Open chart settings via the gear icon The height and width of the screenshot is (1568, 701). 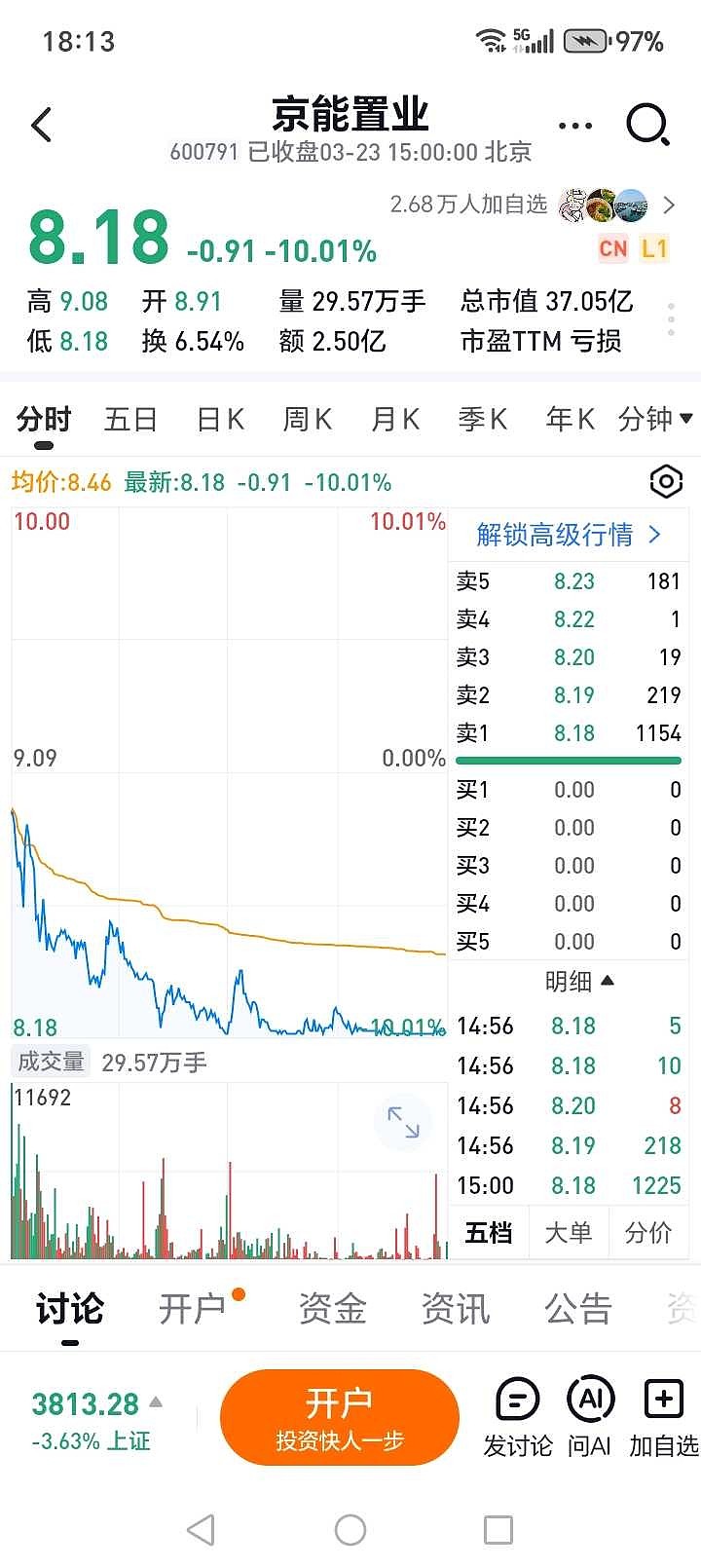tap(665, 480)
